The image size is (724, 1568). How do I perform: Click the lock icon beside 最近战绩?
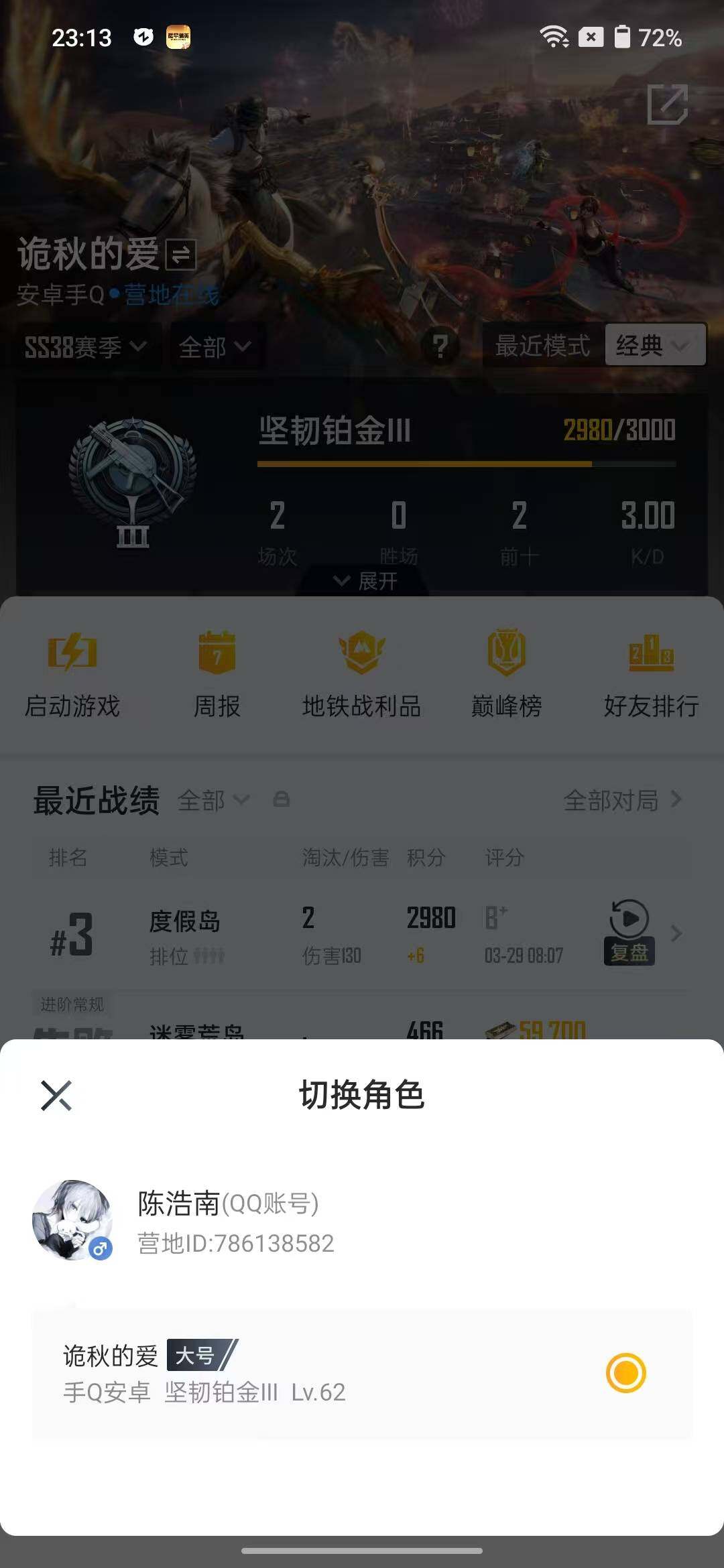pyautogui.click(x=282, y=801)
